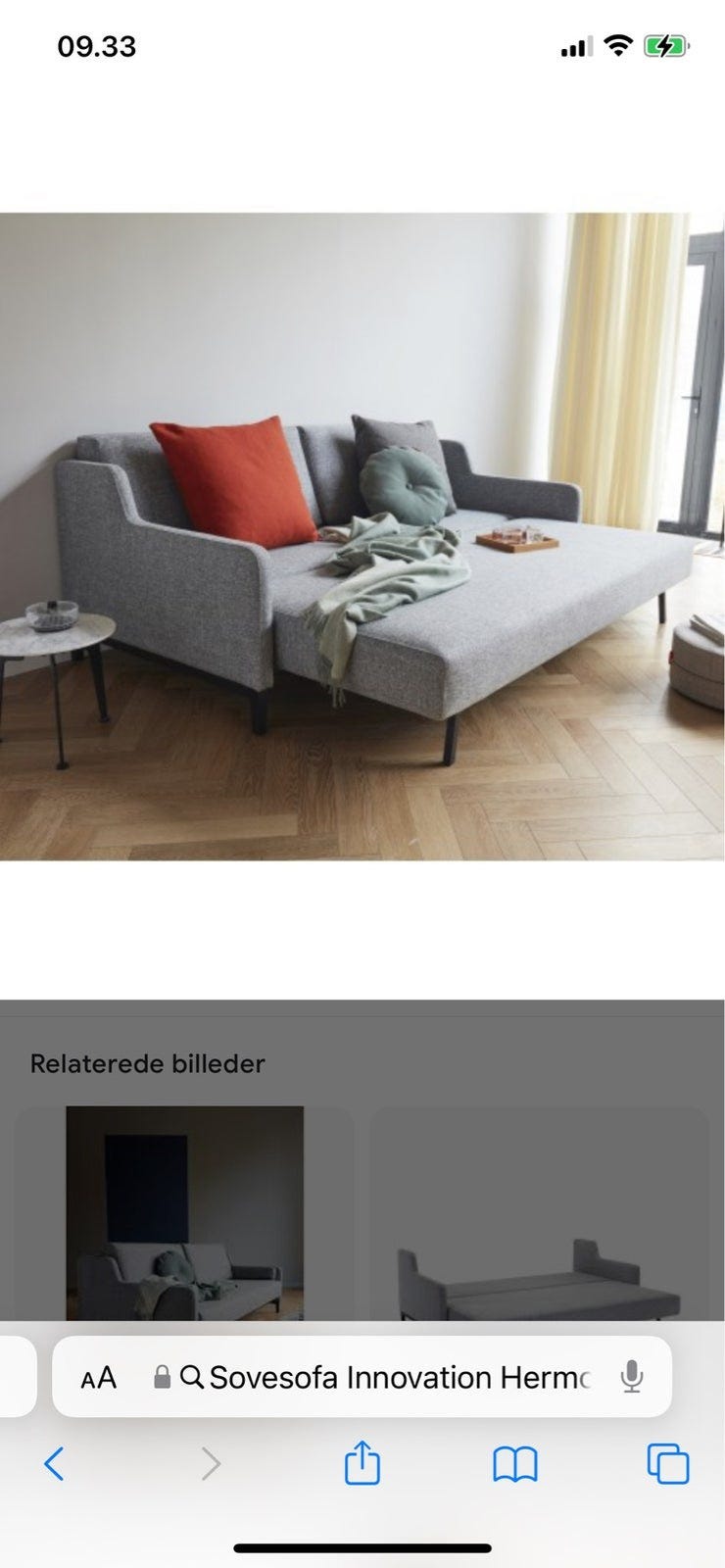Tap the magnifying glass search icon
725x1568 pixels.
pos(190,1376)
